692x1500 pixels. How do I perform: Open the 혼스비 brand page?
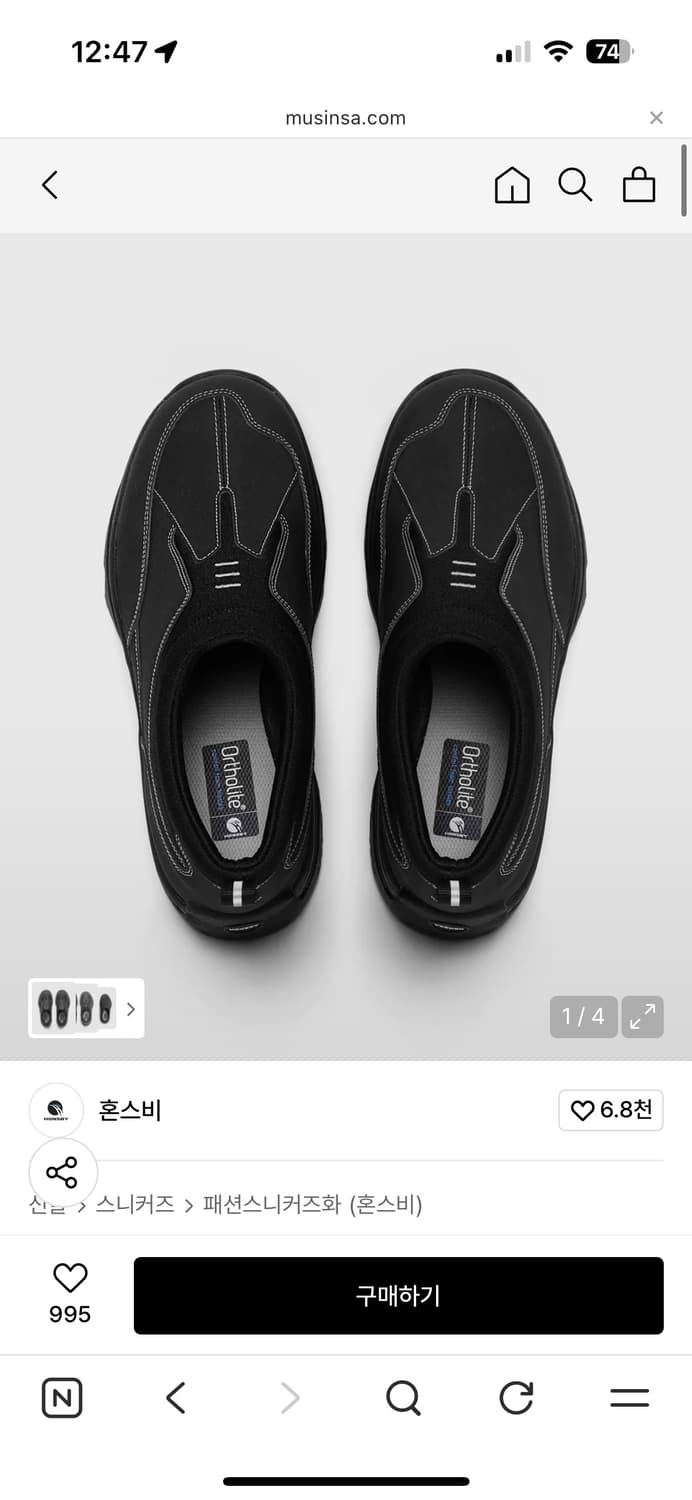(x=129, y=1110)
